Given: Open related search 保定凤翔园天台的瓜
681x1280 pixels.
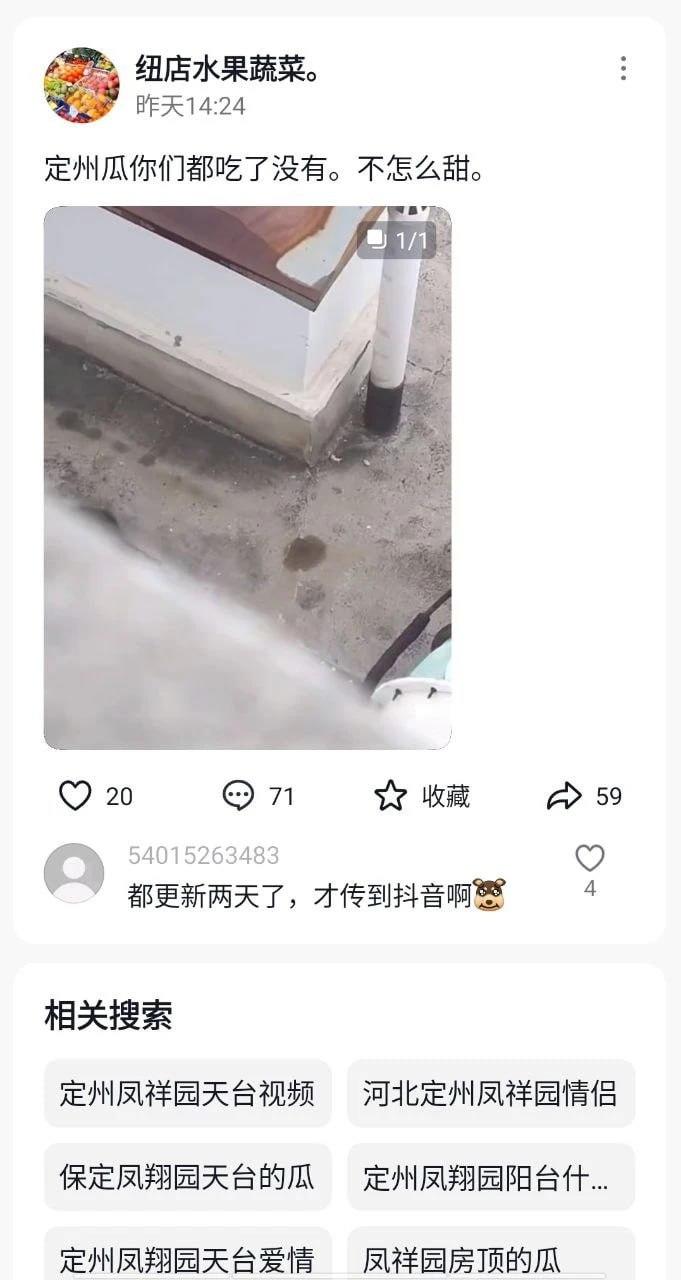Looking at the screenshot, I should (187, 1177).
